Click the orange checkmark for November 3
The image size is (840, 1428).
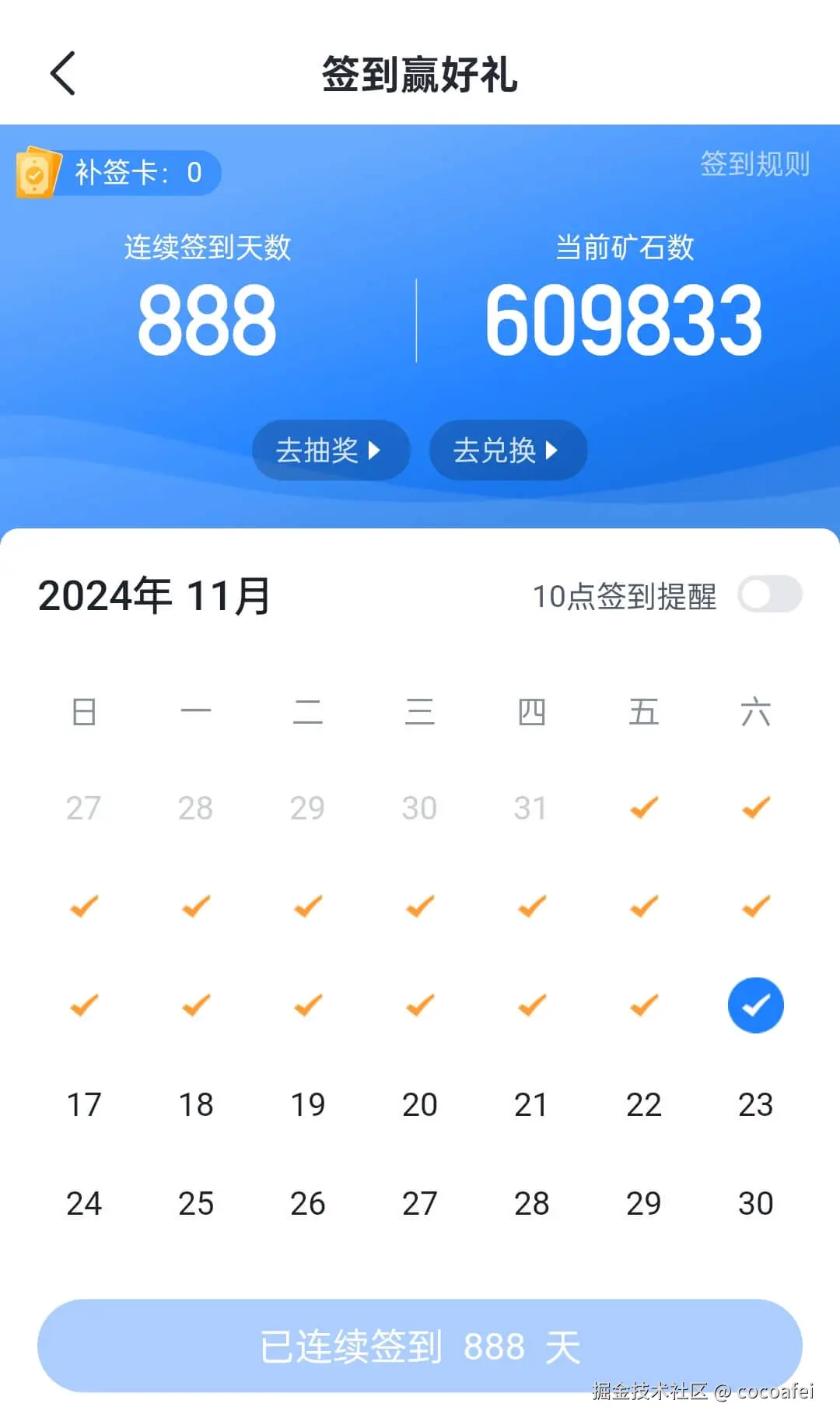click(83, 905)
